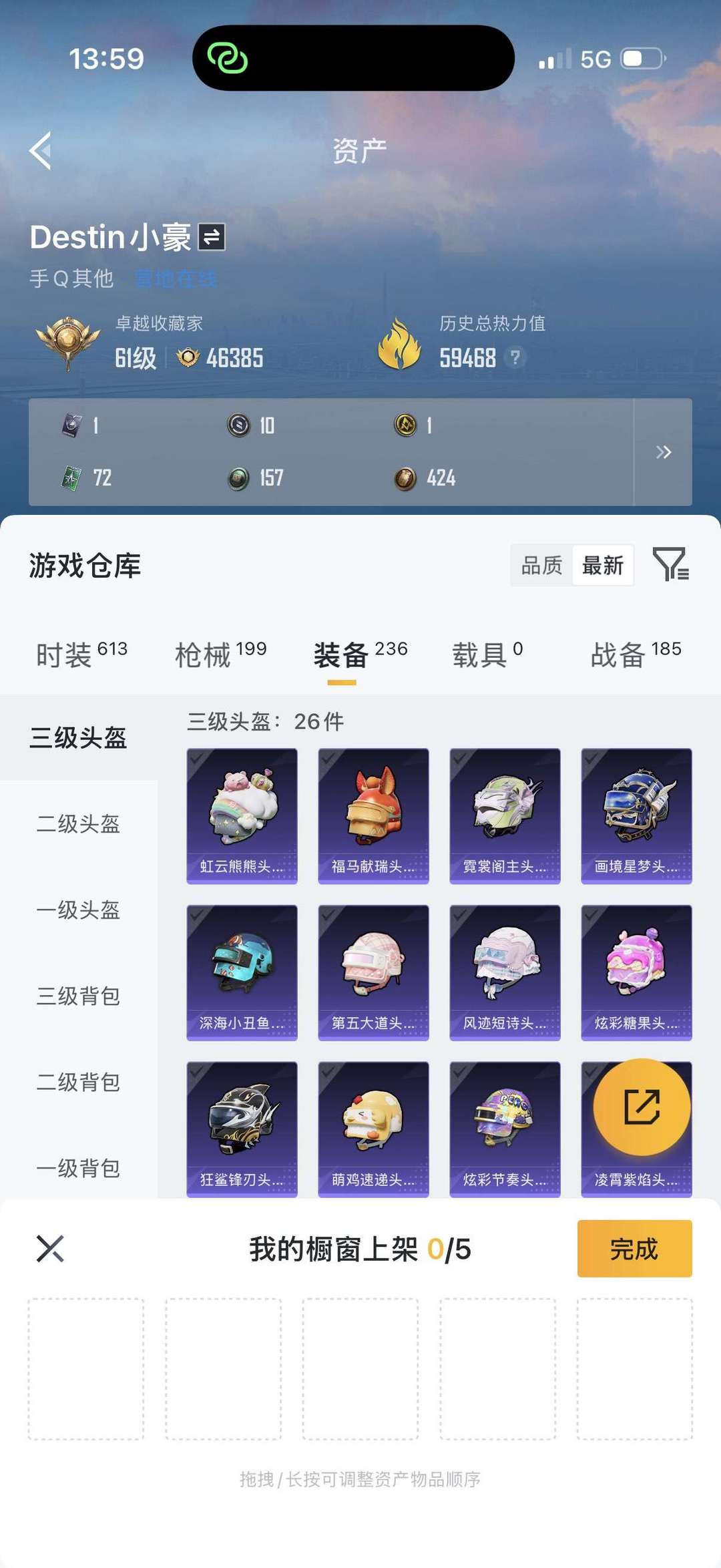
Task: Tap the orange share floating button
Action: (642, 1107)
